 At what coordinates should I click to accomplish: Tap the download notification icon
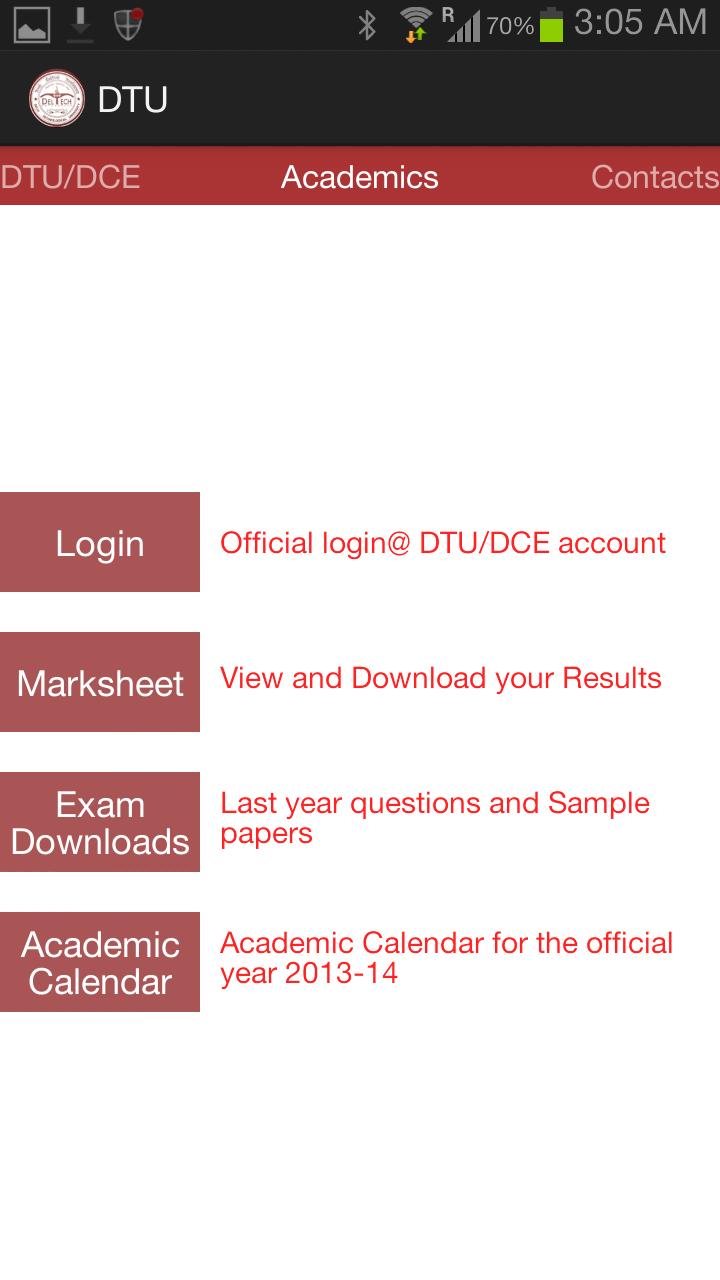pos(80,24)
